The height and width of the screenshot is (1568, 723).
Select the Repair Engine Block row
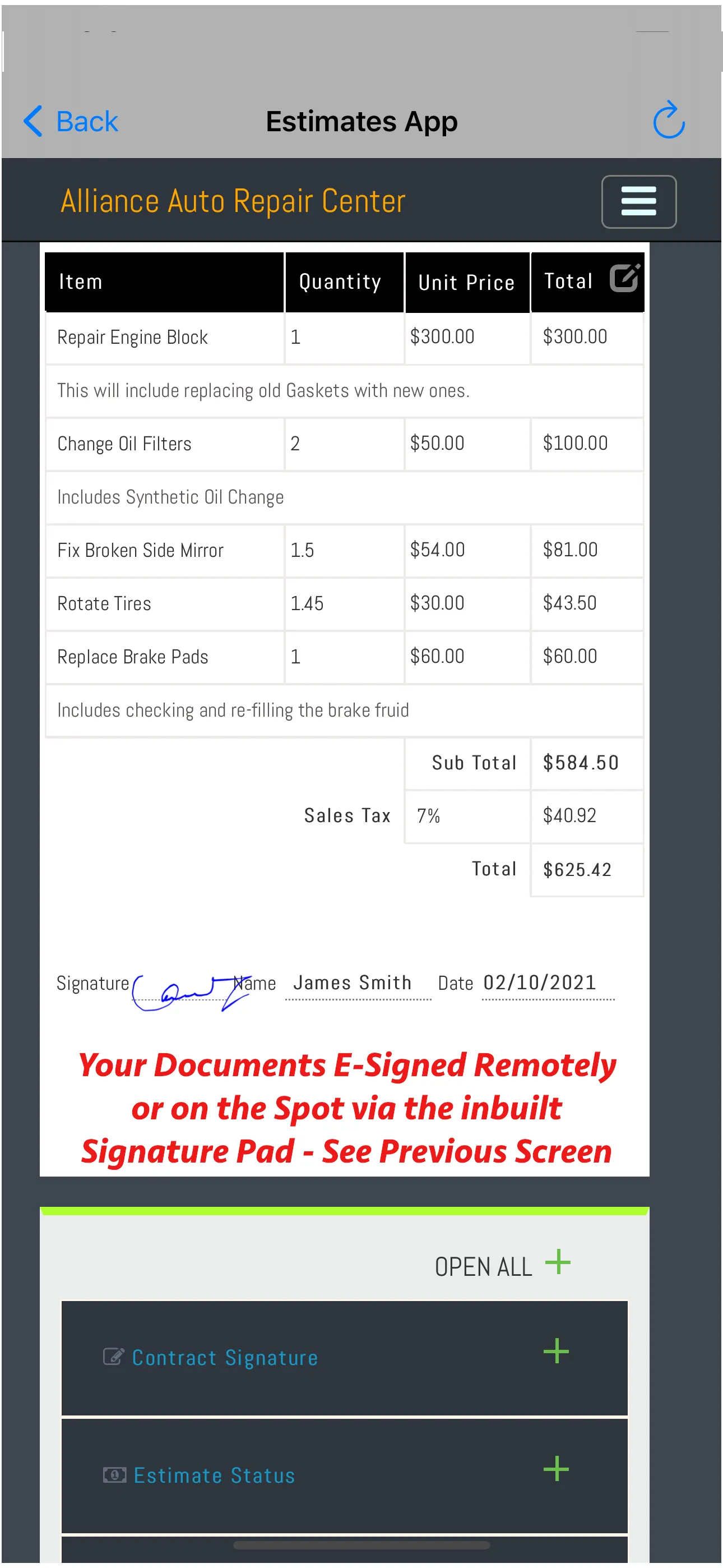(133, 336)
